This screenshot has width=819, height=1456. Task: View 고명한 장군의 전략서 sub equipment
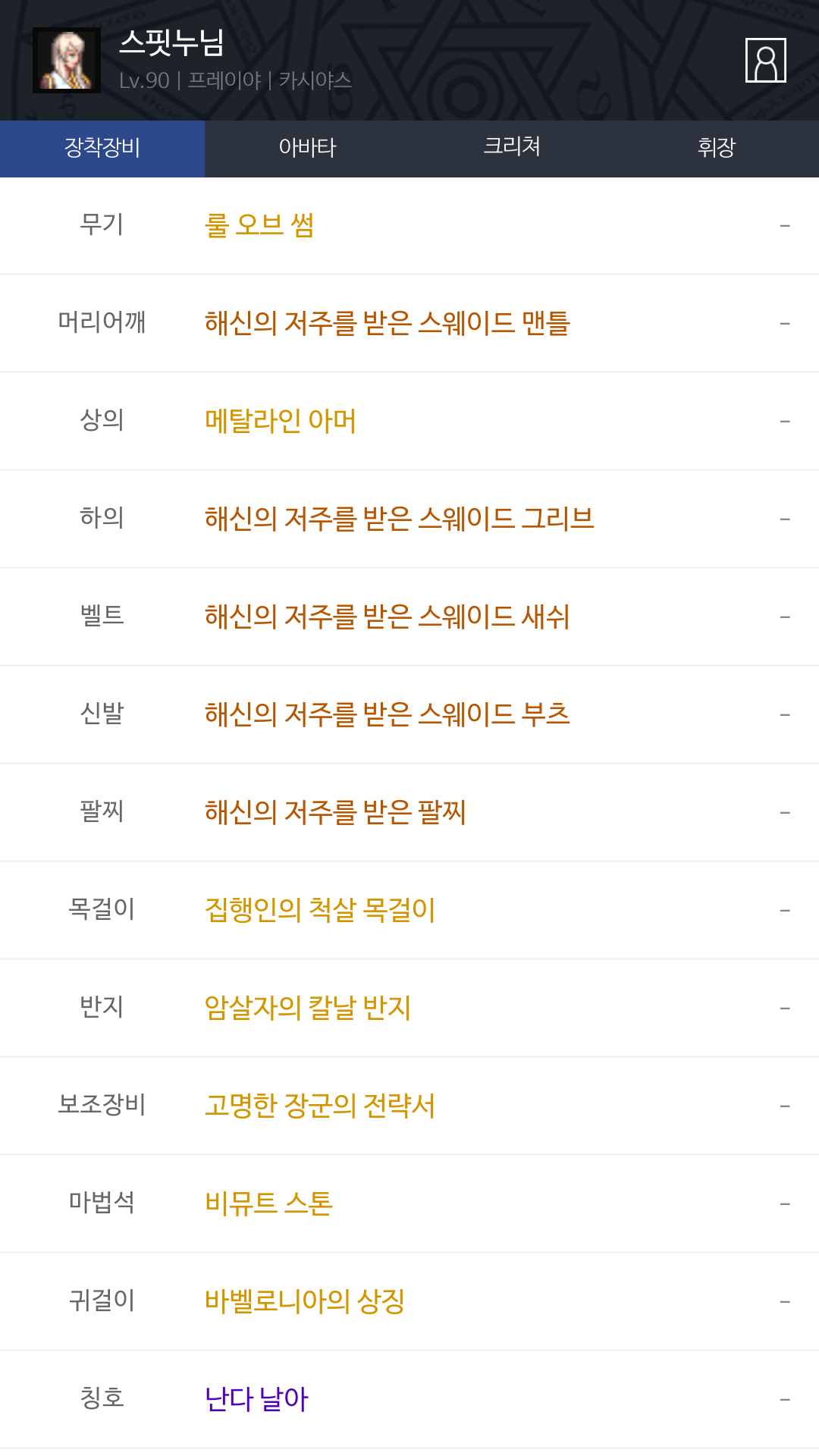409,1106
